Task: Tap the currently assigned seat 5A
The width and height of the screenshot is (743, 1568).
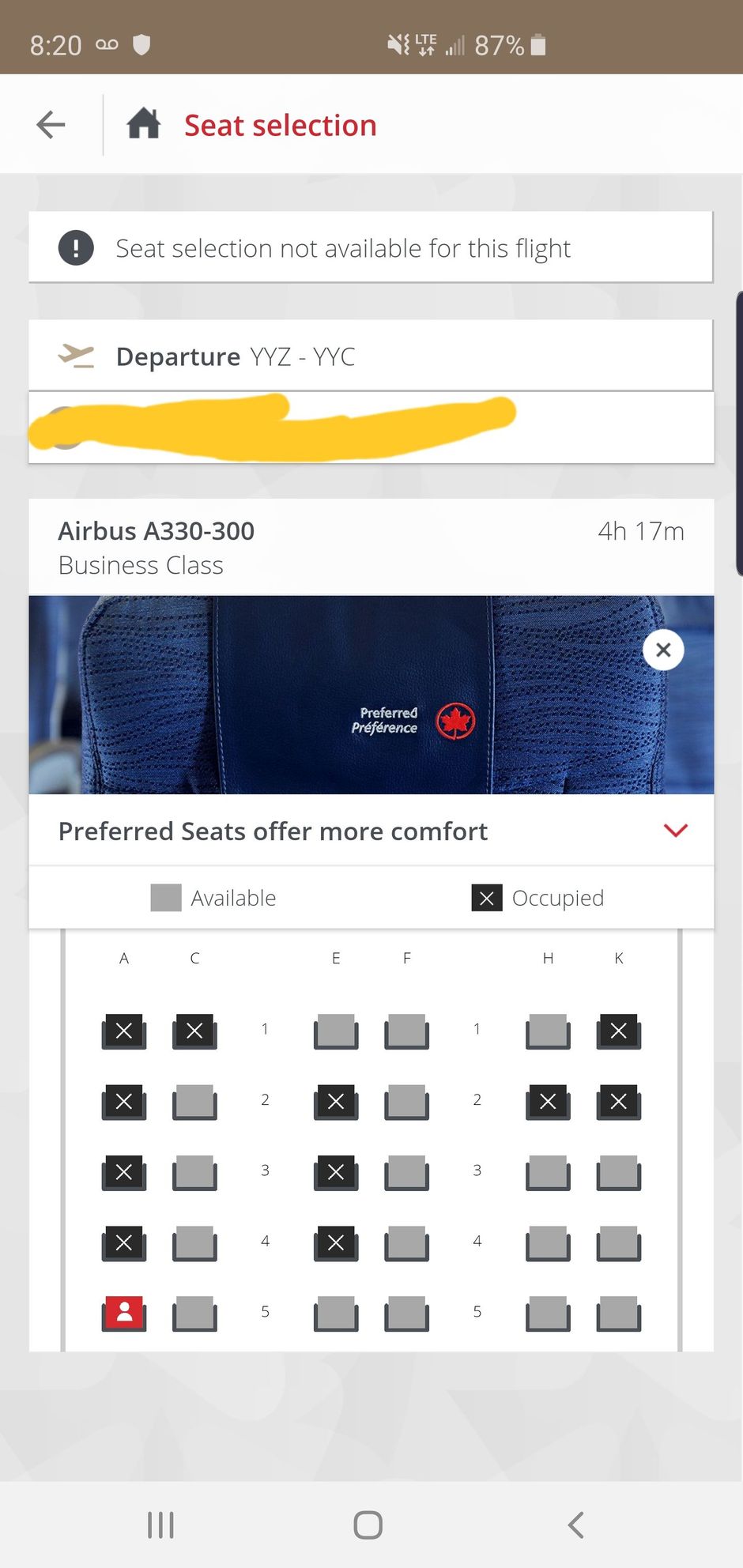Action: click(124, 1313)
